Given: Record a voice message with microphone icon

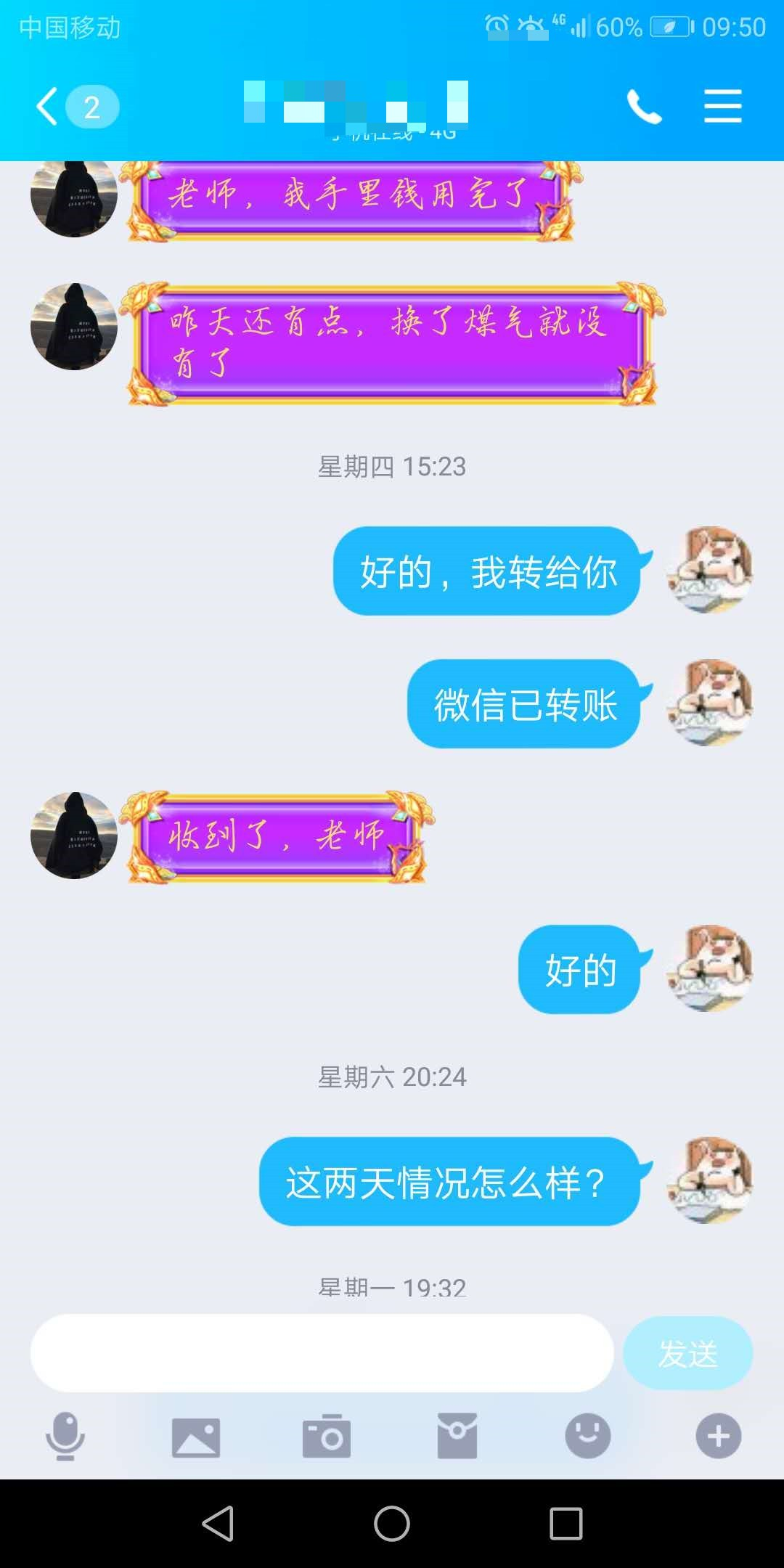Looking at the screenshot, I should pos(65,1436).
